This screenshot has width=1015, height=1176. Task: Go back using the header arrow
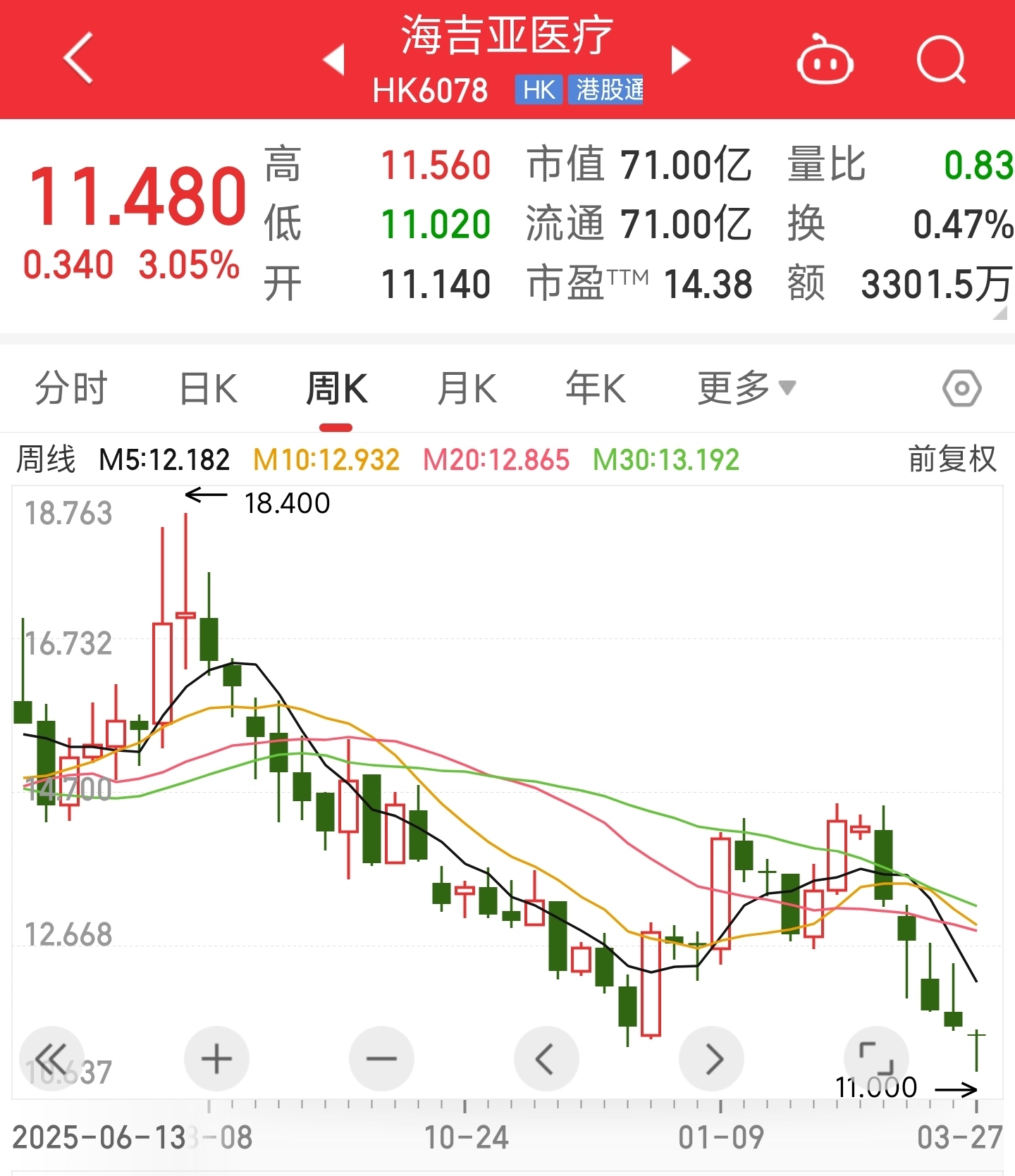(x=79, y=59)
